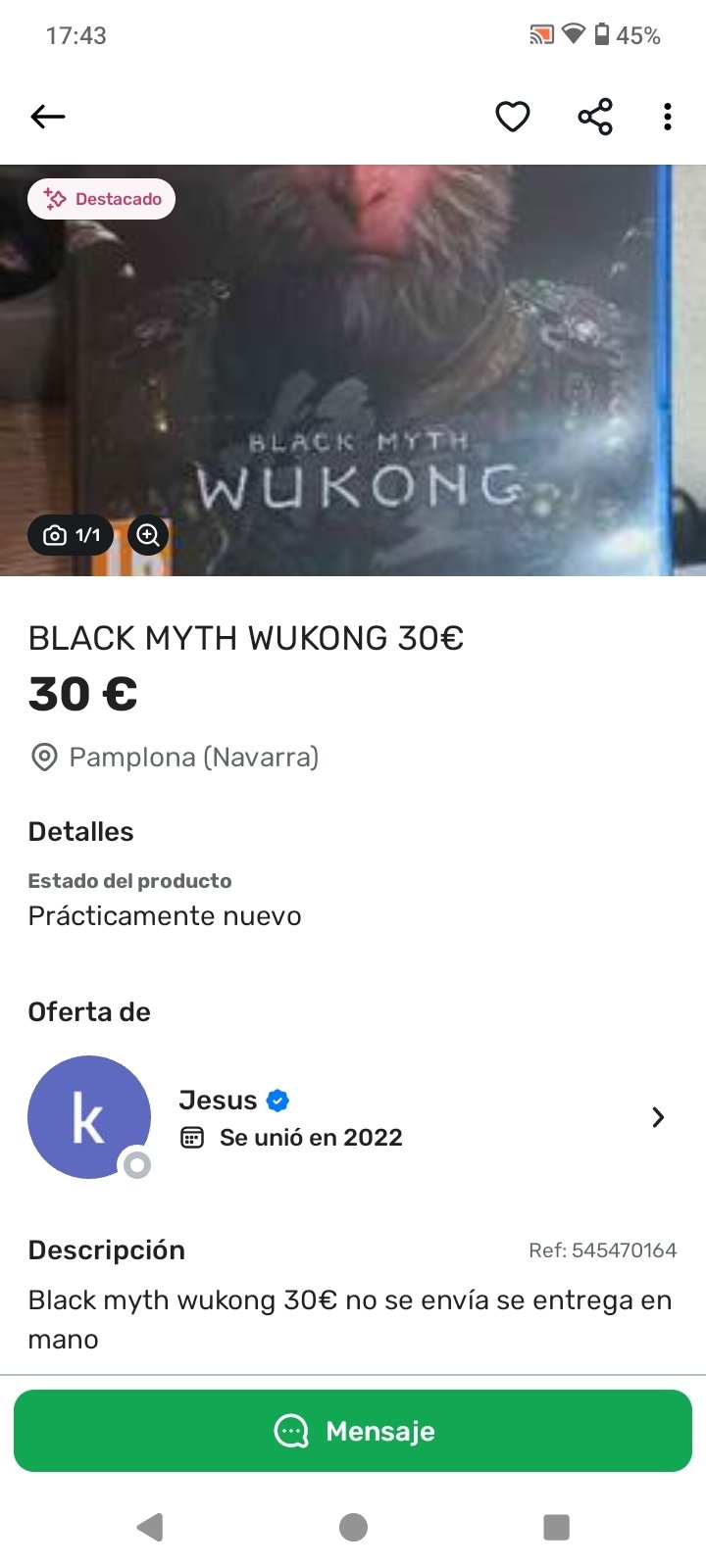Zoom into the product photo with the magnifier icon
The image size is (706, 1568).
[148, 535]
